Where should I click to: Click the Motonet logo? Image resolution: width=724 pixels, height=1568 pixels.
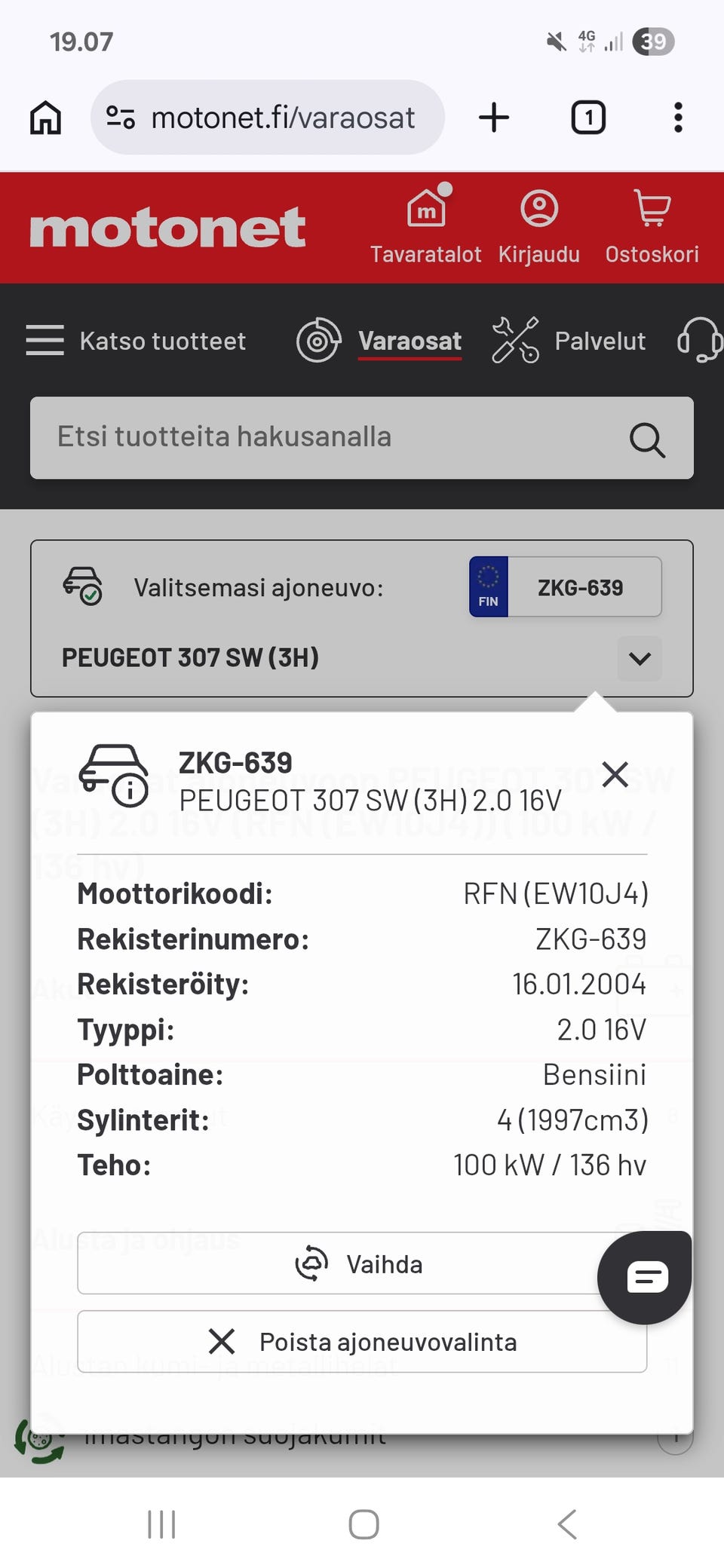click(x=167, y=228)
